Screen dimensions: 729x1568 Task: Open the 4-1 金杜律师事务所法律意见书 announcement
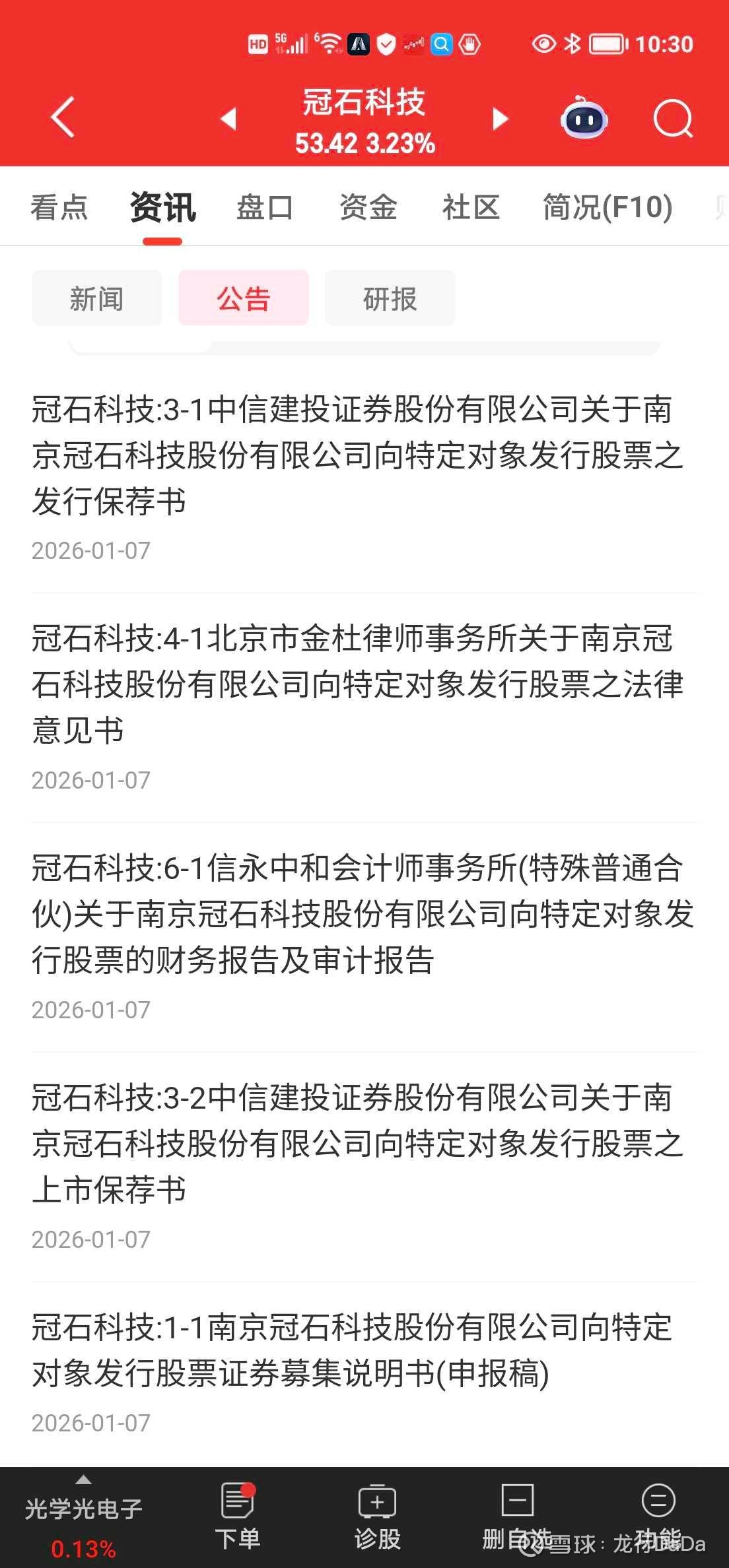pyautogui.click(x=364, y=707)
